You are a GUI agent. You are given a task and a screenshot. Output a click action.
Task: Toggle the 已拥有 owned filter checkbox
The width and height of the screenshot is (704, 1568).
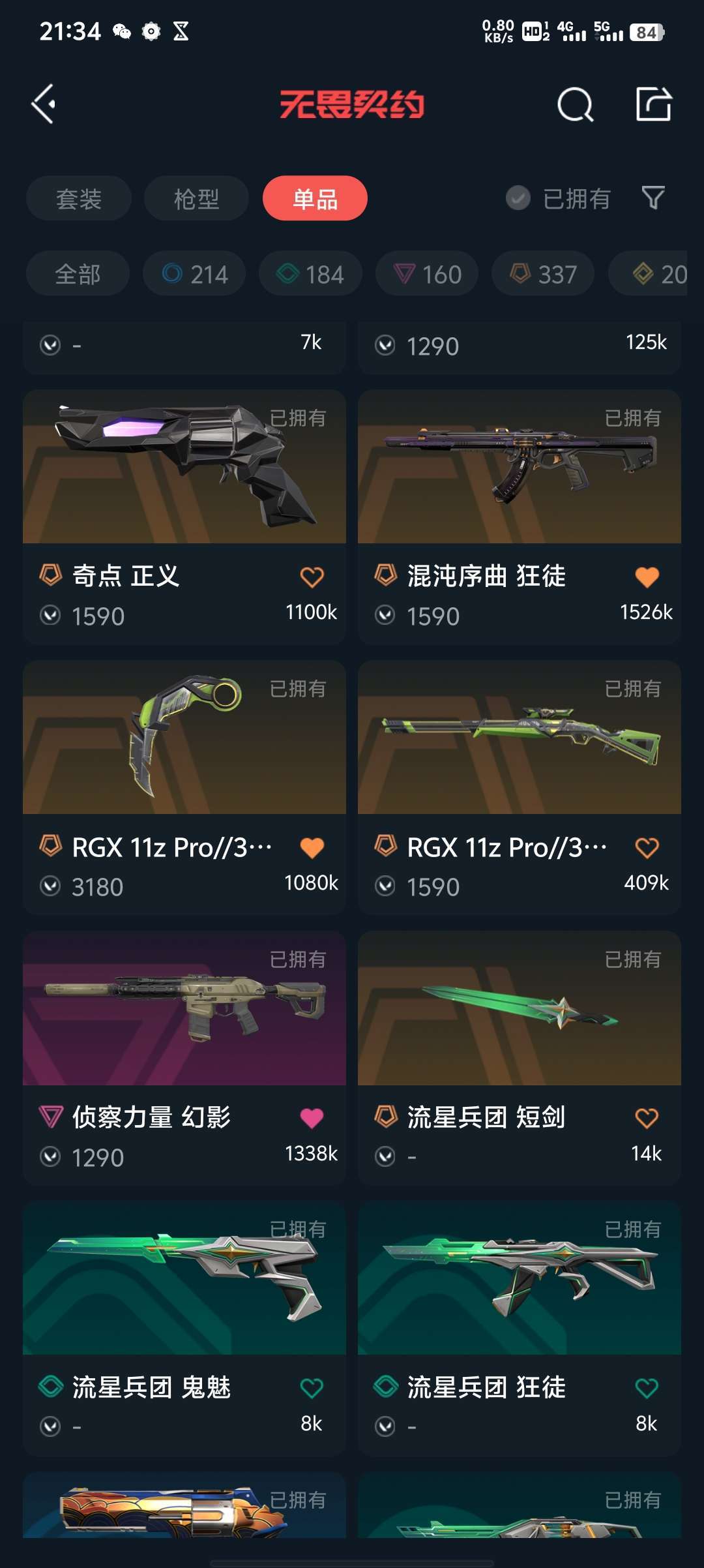pos(518,198)
